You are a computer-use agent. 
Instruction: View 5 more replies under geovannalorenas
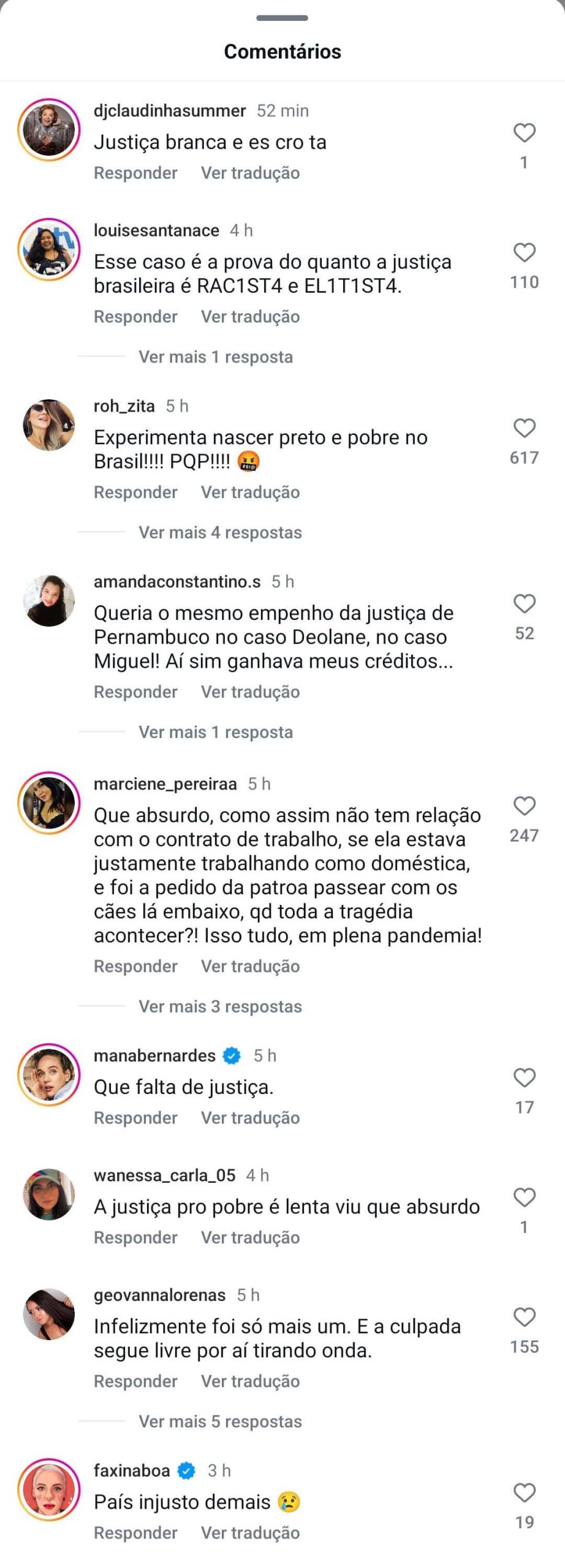(220, 1421)
